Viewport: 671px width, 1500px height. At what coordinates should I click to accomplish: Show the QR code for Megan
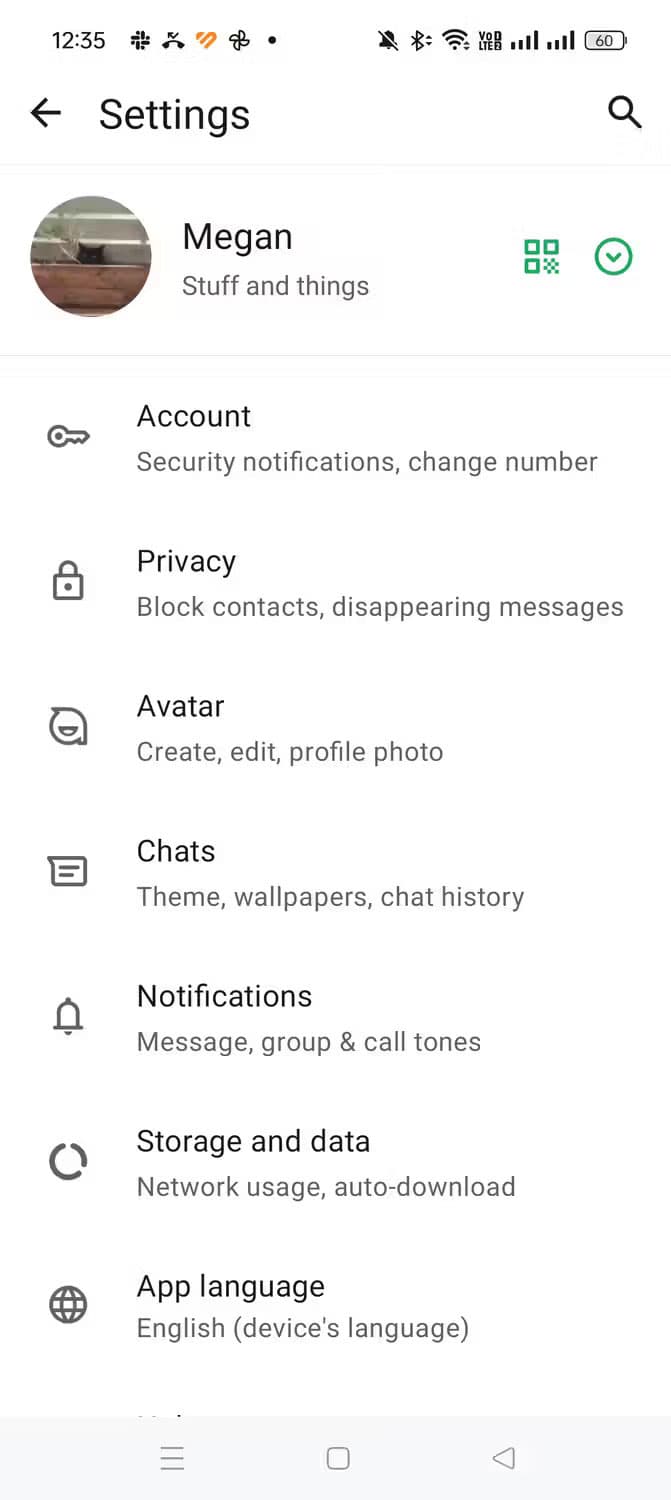(541, 257)
